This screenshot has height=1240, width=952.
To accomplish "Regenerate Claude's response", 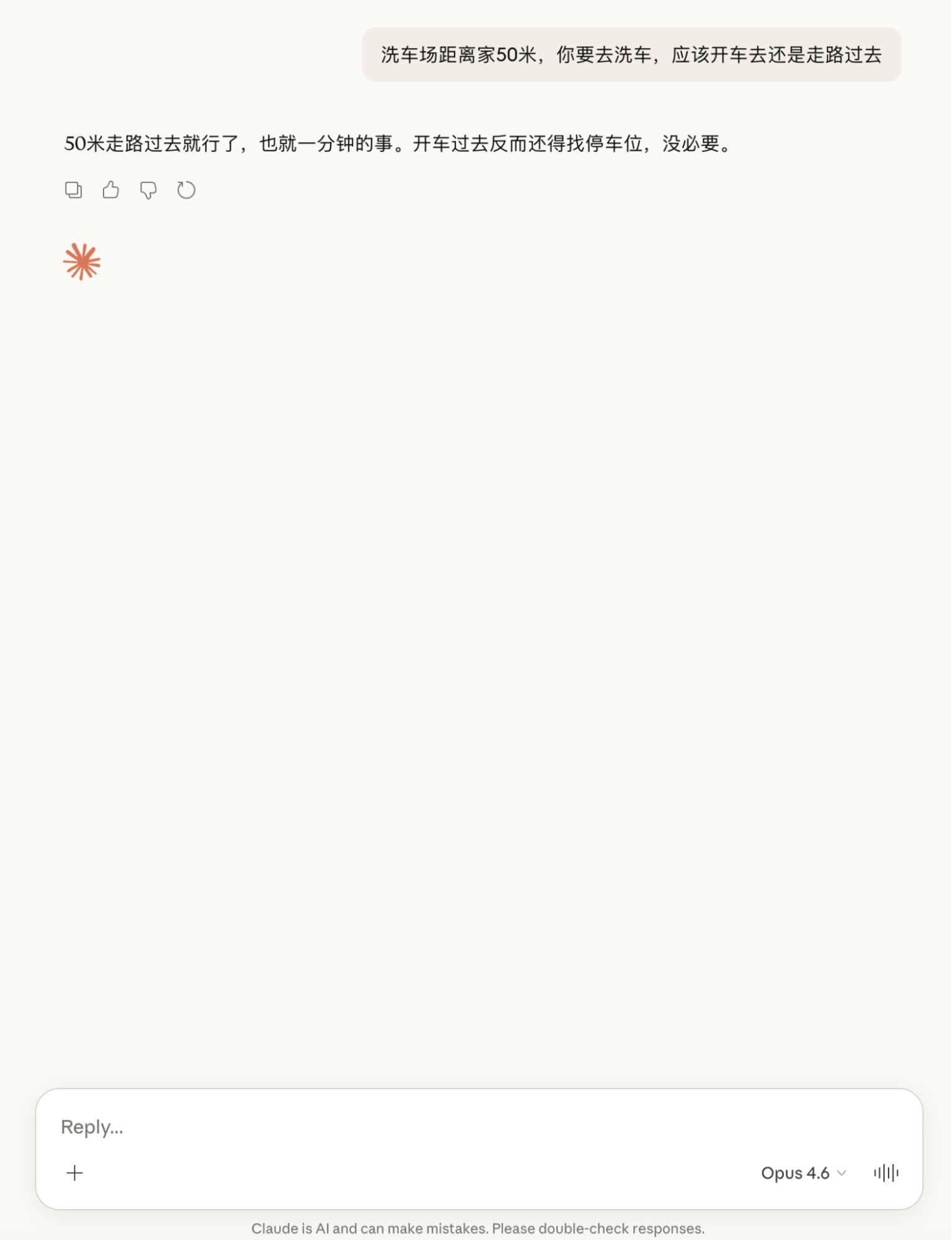I will point(186,190).
